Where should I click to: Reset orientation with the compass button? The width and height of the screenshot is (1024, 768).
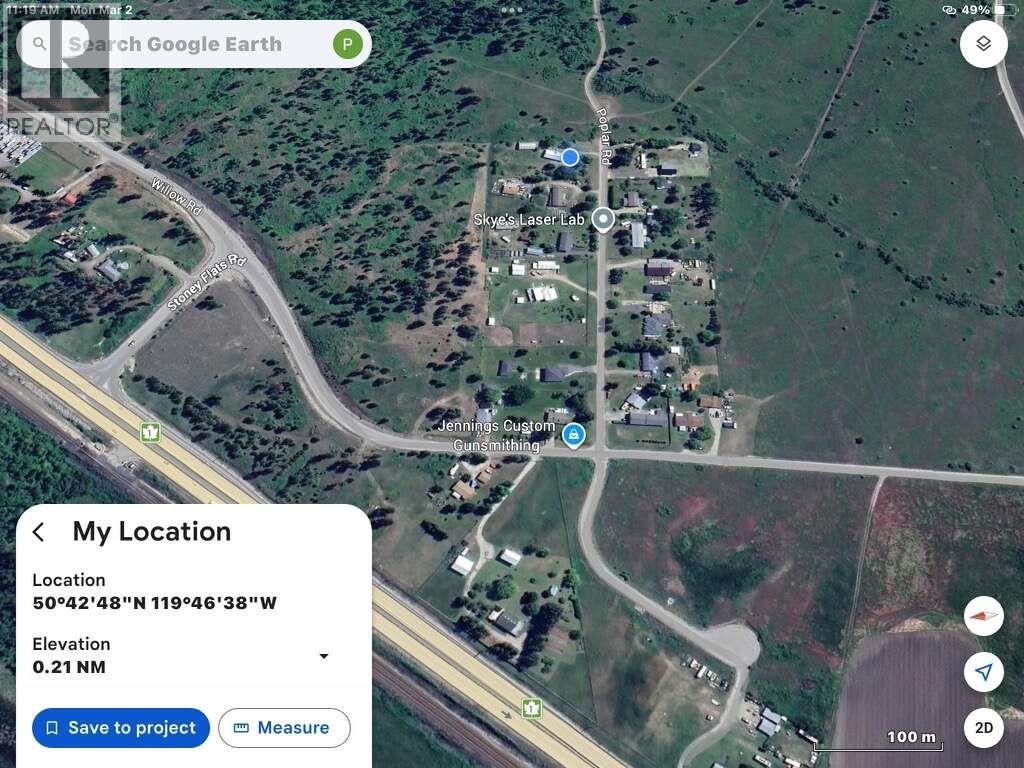(x=983, y=616)
